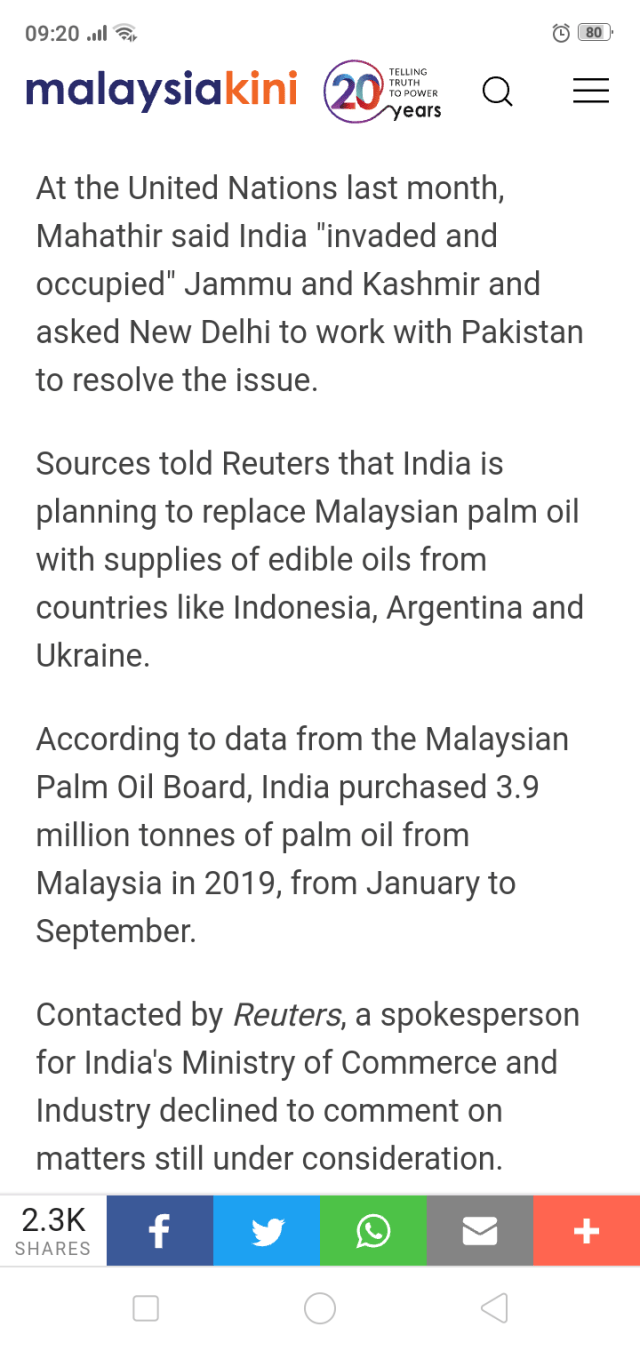Tap the system back button
This screenshot has width=640, height=1351.
click(x=494, y=1308)
